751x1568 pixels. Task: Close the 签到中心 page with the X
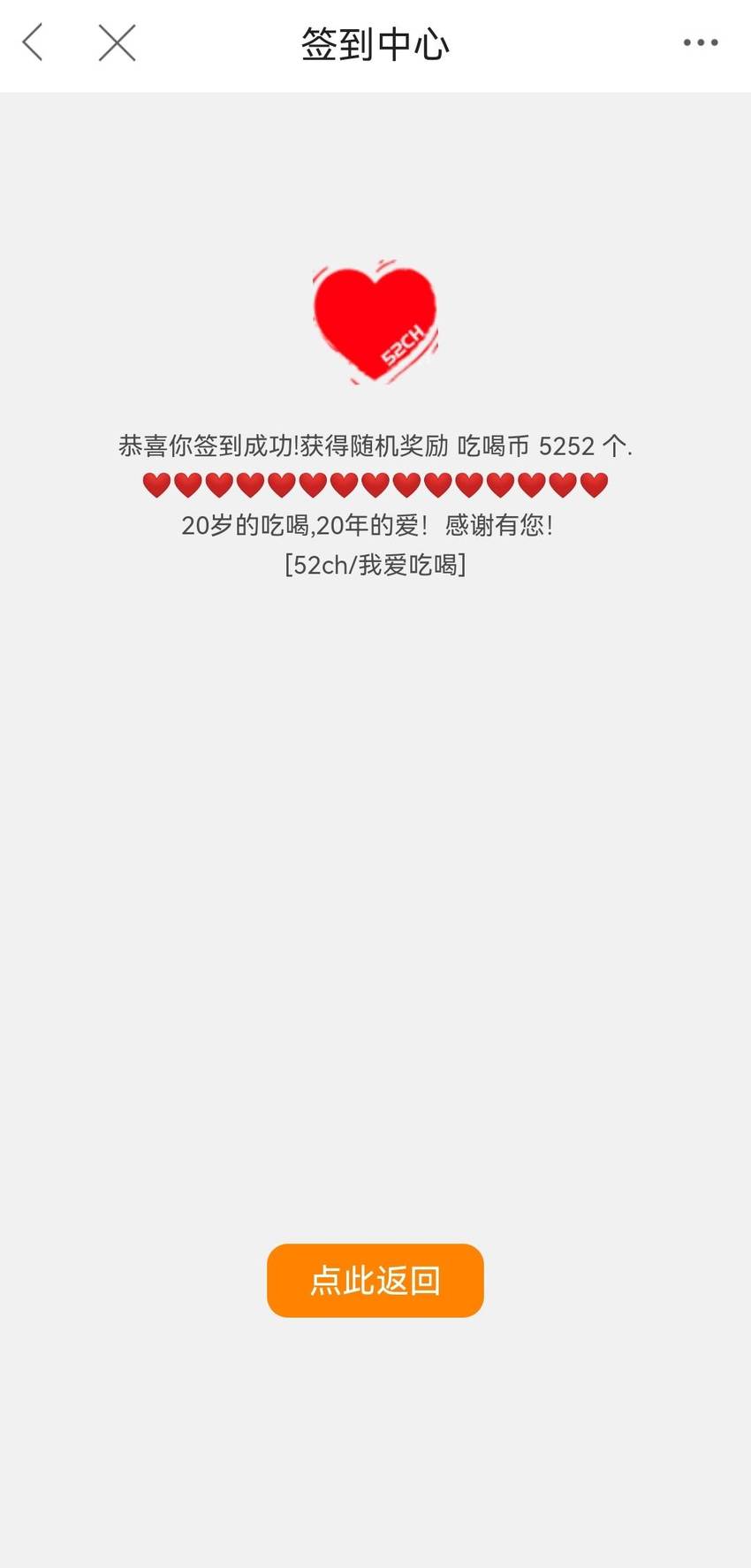(117, 42)
